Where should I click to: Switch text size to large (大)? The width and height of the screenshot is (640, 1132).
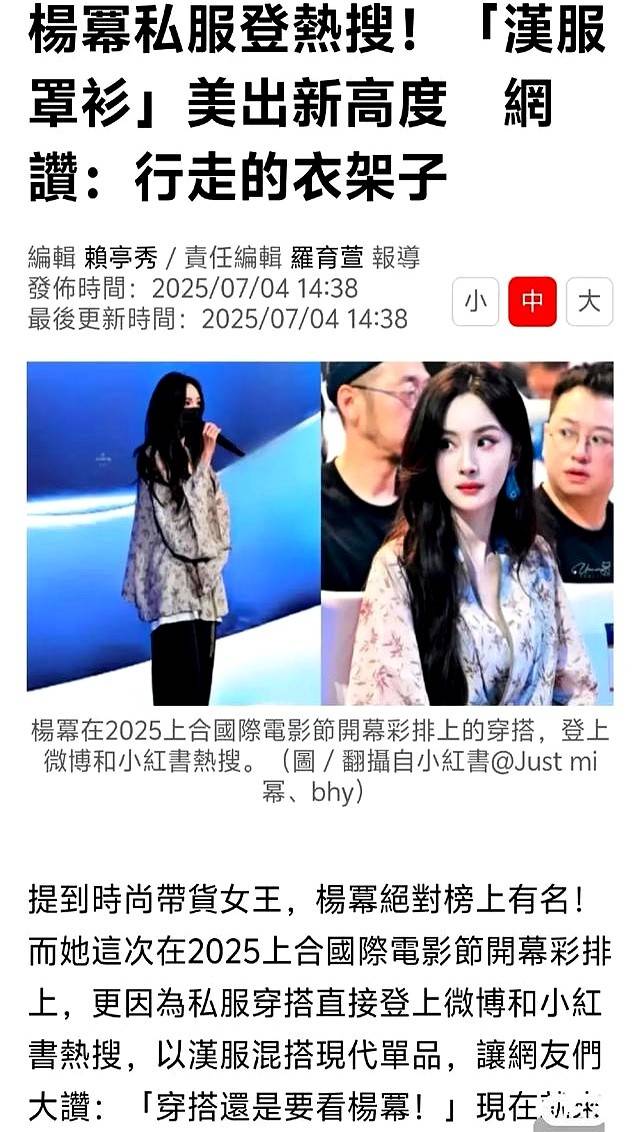tap(589, 301)
